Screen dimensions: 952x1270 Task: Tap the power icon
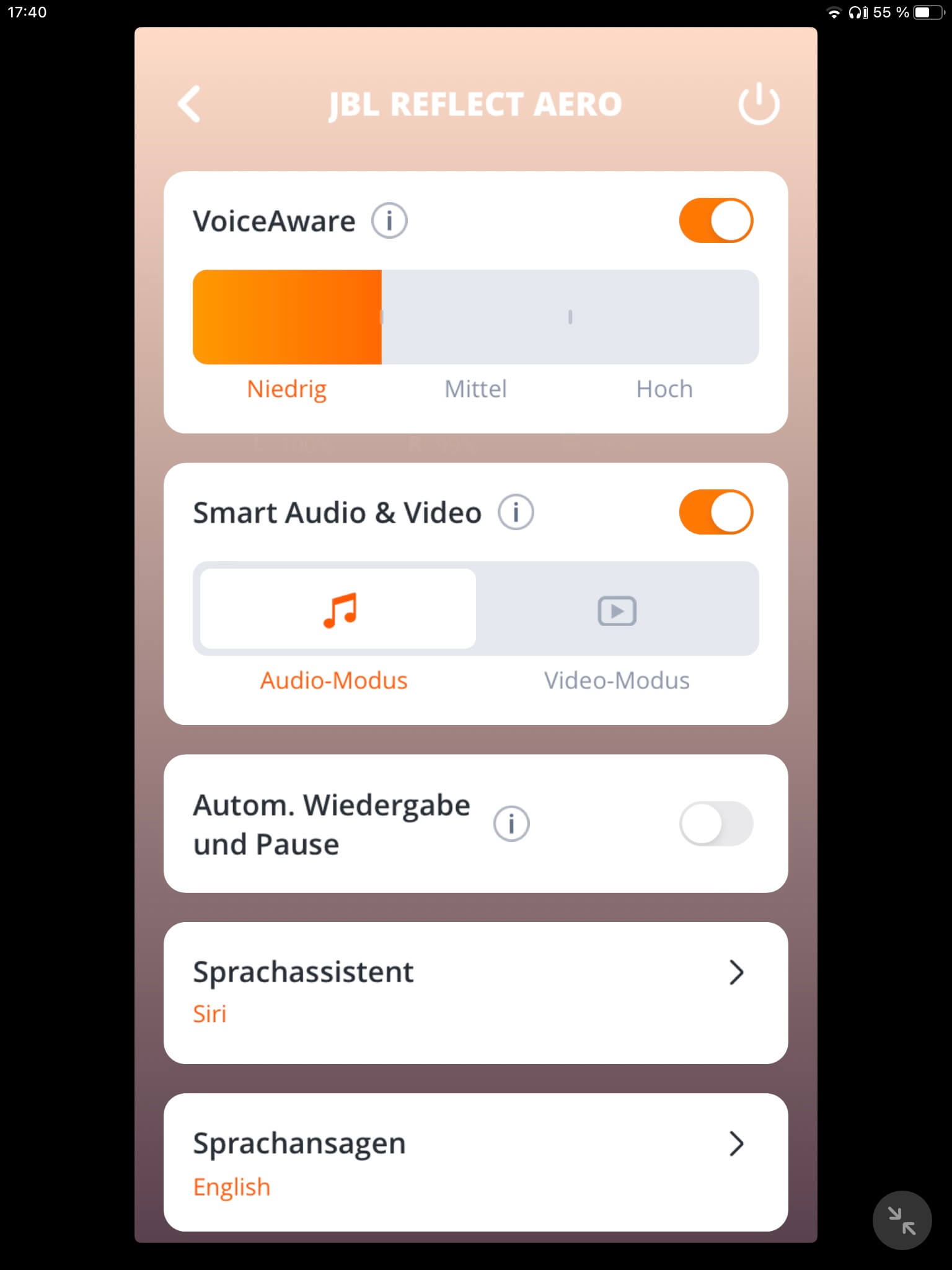coord(759,104)
